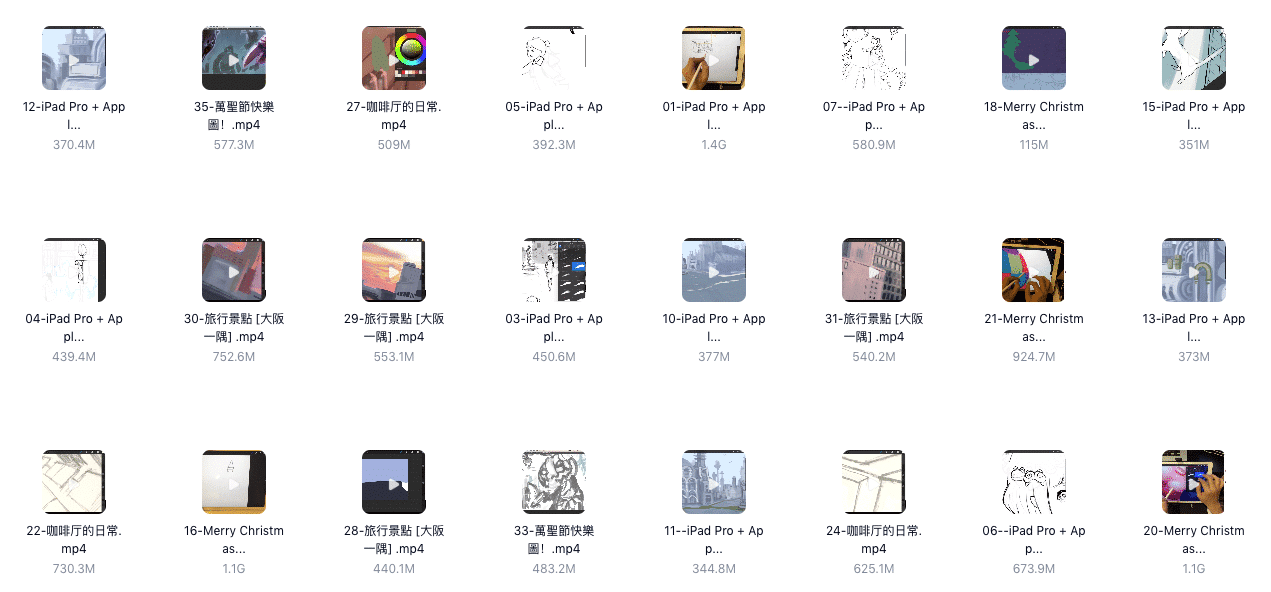
Task: Play 20-Merry Christmas video, 1.1G
Action: 1194,483
